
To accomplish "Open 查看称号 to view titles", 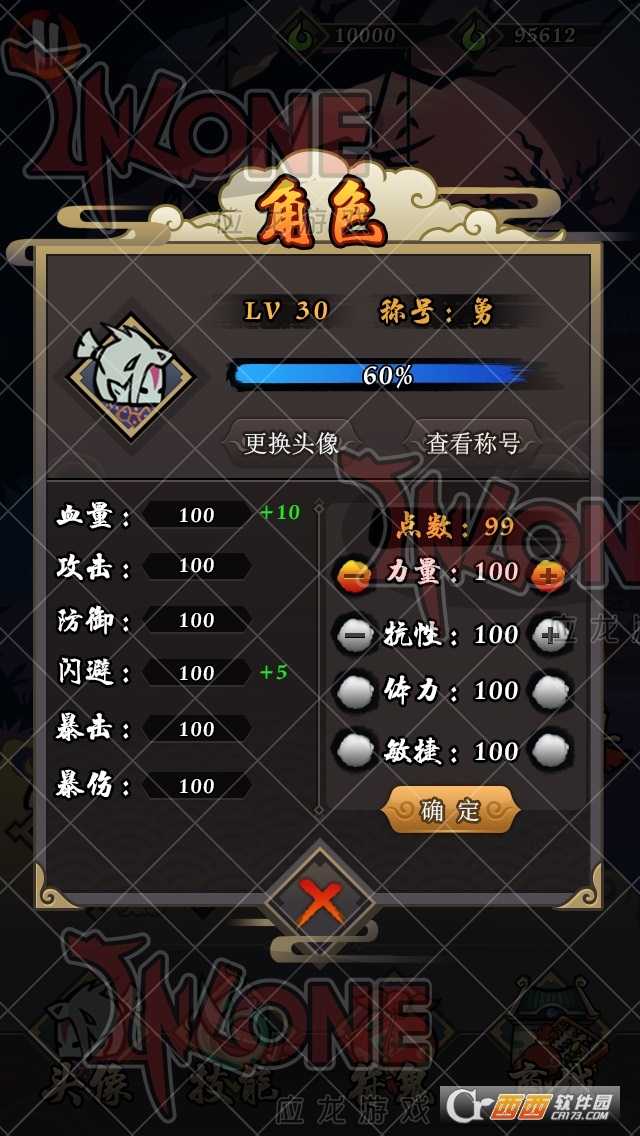I will click(474, 443).
